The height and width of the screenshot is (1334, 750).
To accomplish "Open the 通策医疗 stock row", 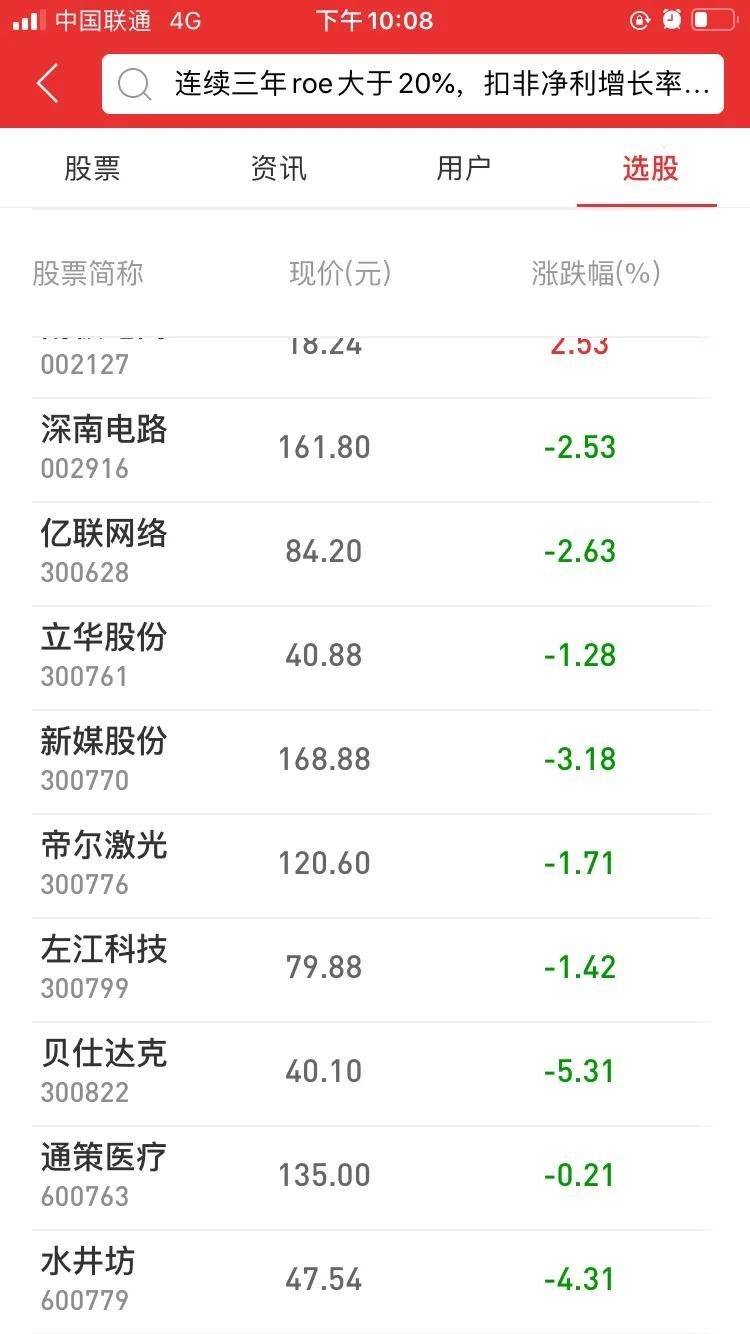I will pyautogui.click(x=371, y=1178).
